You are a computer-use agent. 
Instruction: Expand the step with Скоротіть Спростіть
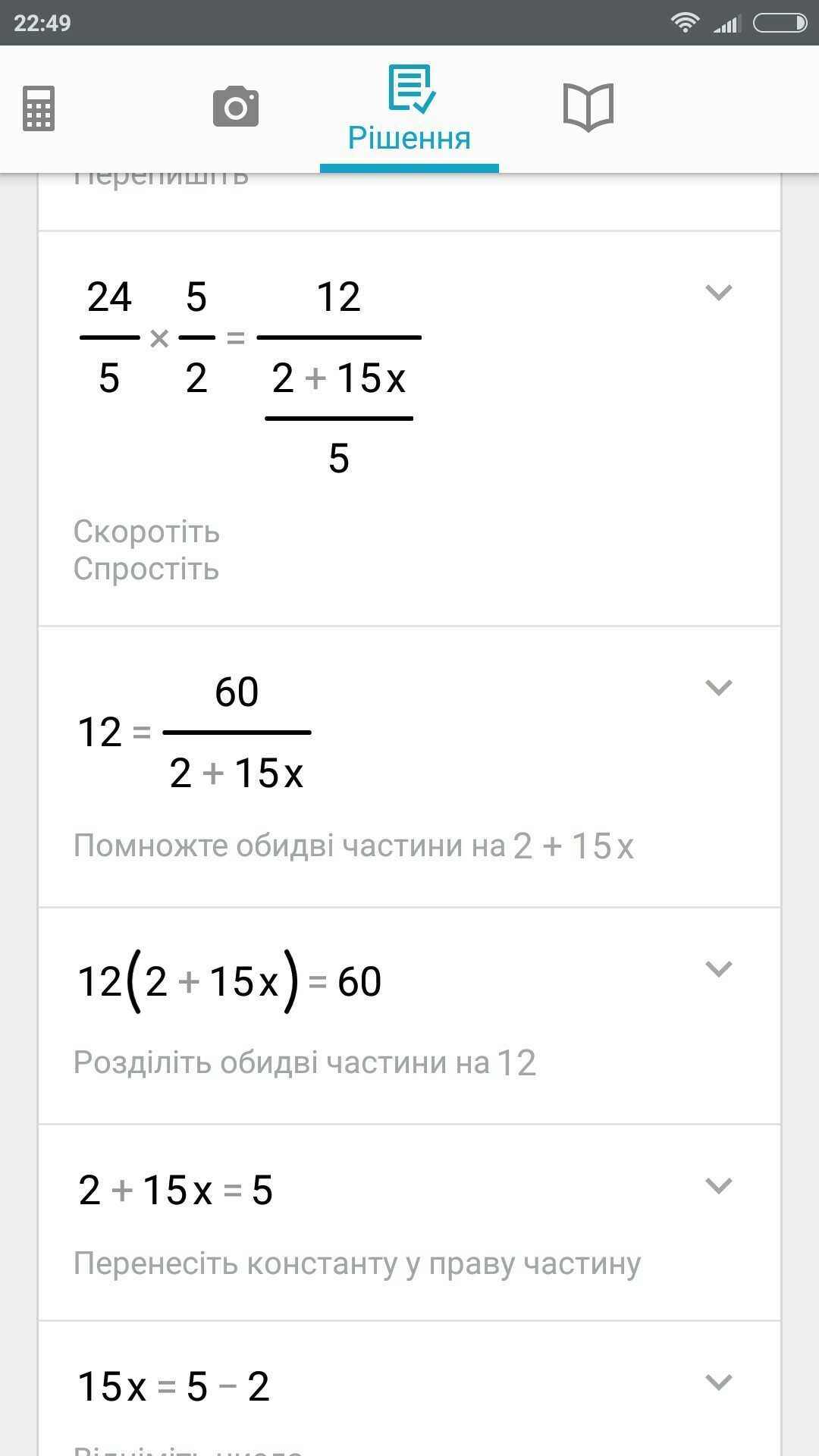(718, 293)
